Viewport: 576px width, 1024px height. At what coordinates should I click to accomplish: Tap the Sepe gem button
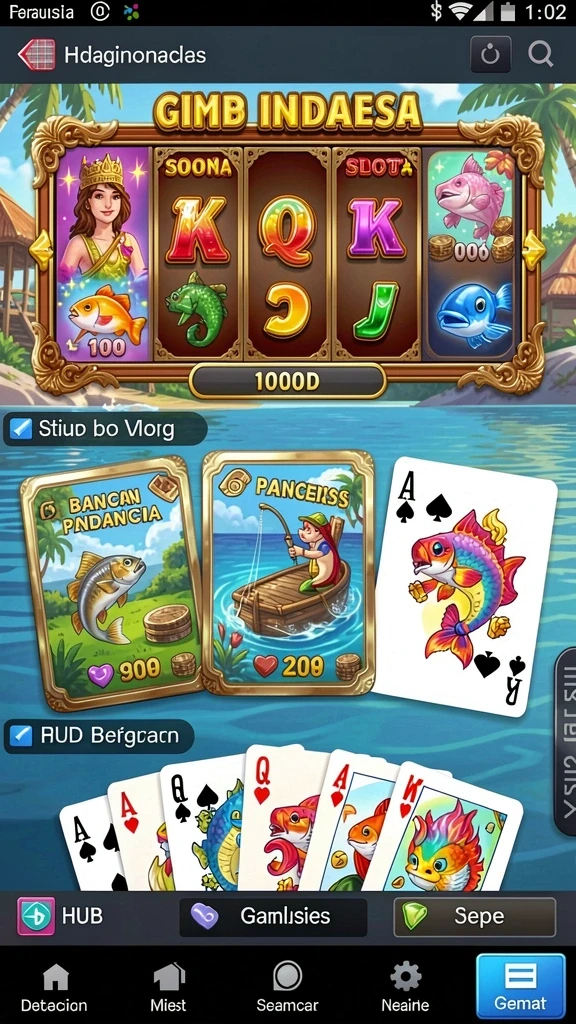475,917
